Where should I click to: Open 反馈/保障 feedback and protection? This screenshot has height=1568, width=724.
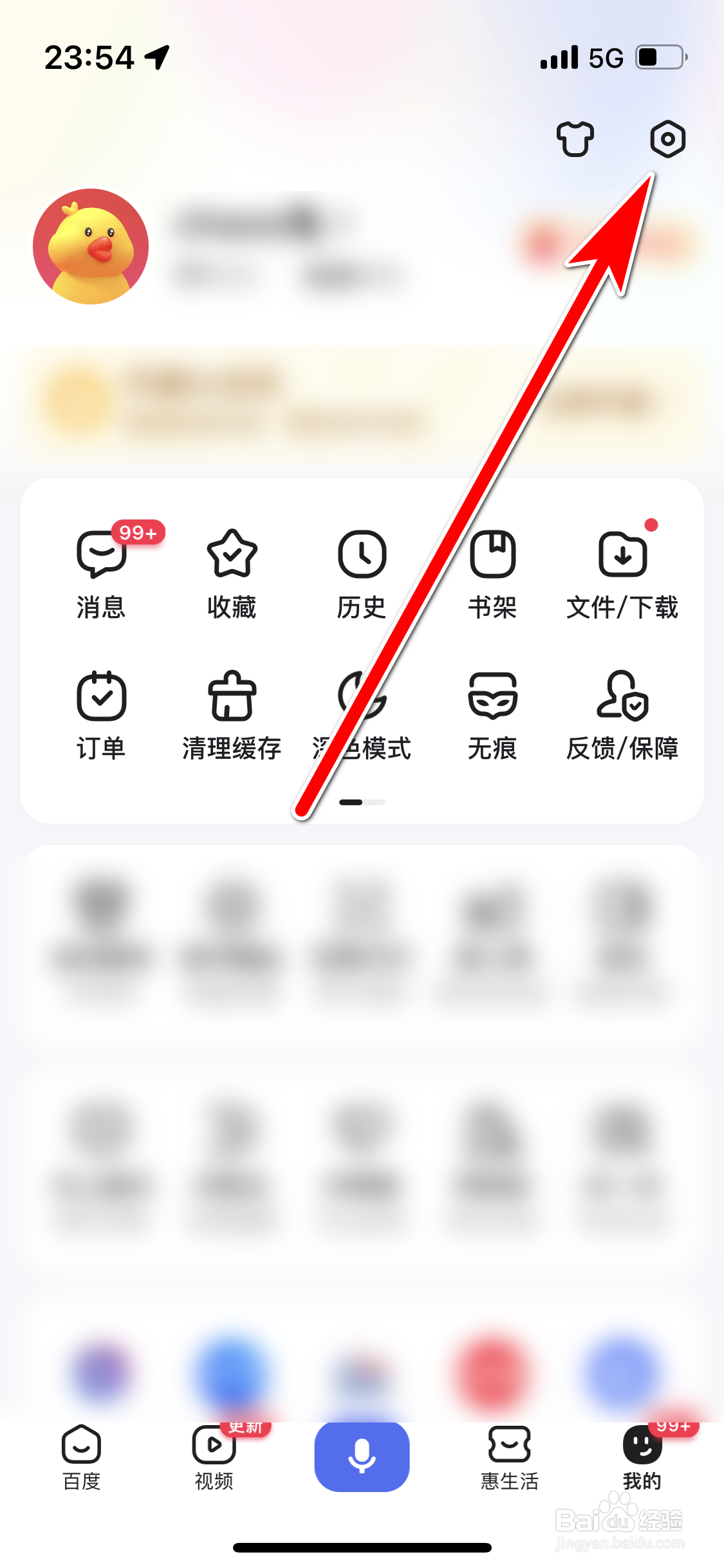pyautogui.click(x=622, y=714)
